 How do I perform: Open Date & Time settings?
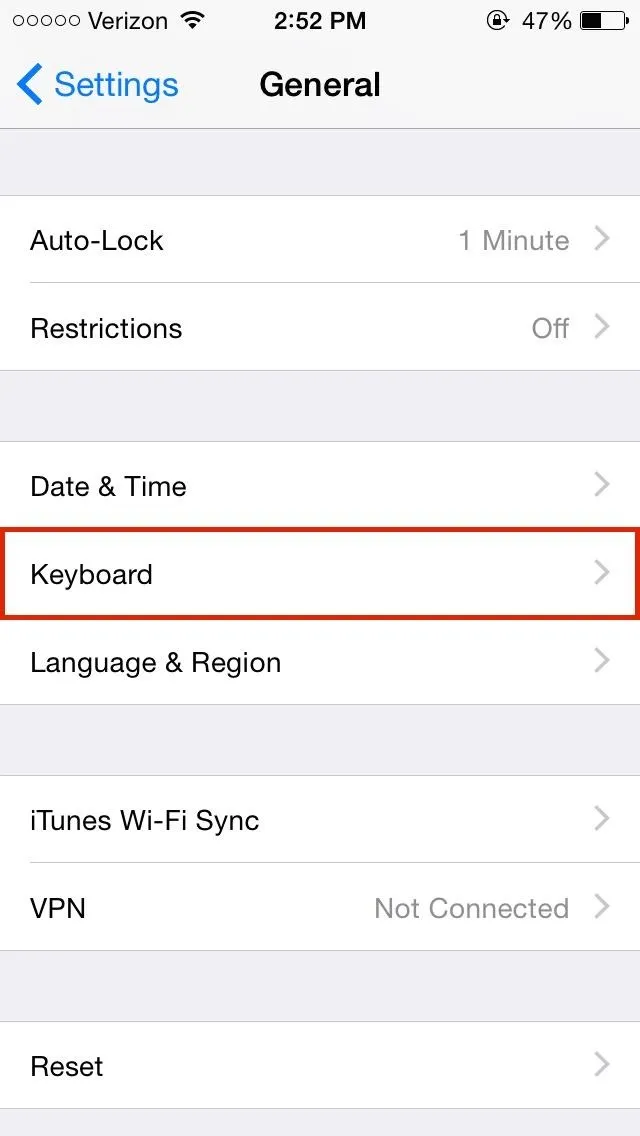320,485
